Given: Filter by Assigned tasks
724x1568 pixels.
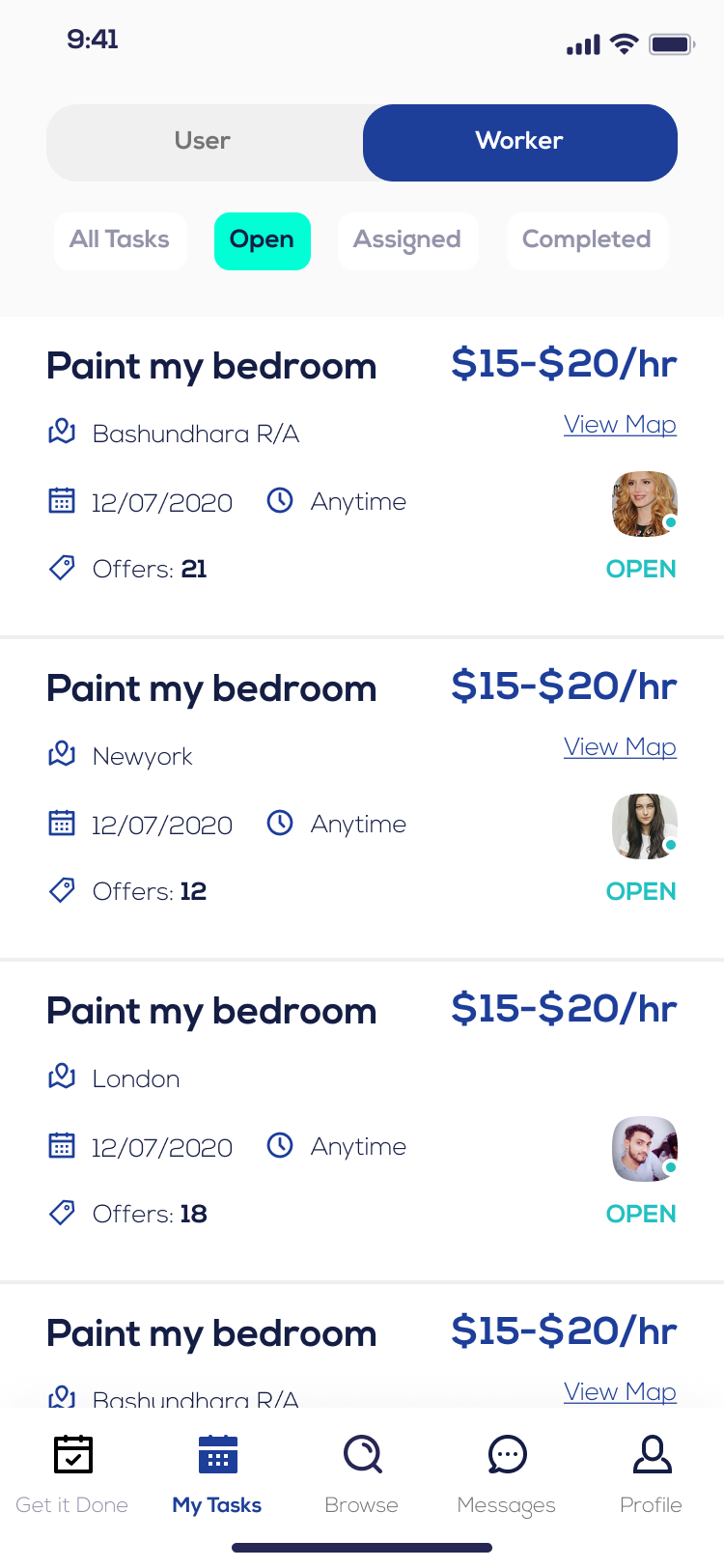Looking at the screenshot, I should tap(407, 240).
